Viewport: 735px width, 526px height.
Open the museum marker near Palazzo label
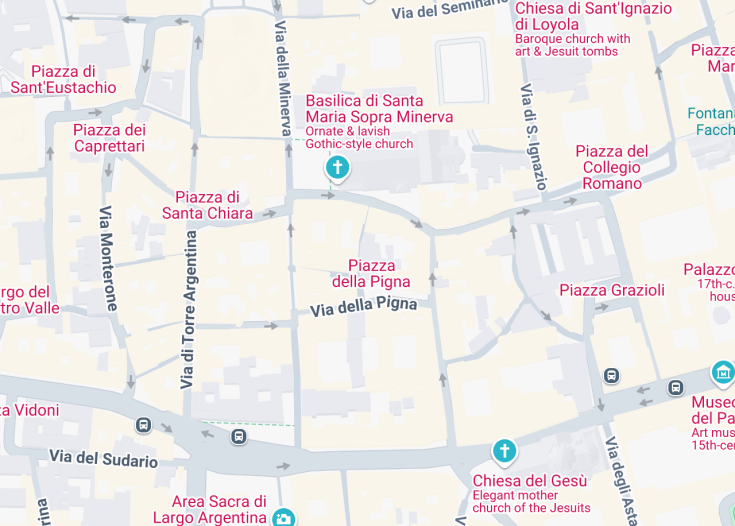click(722, 375)
